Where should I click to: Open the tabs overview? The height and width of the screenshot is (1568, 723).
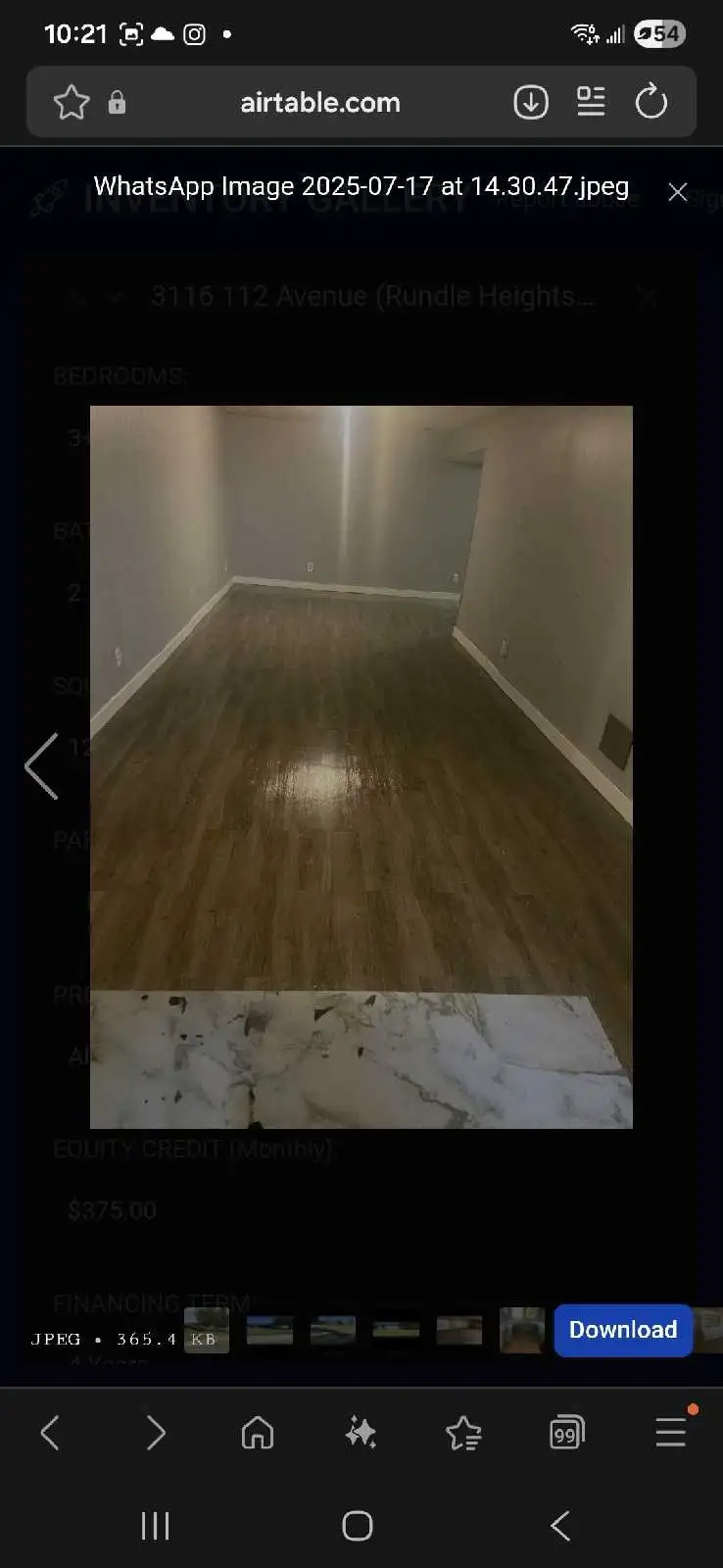click(x=567, y=1433)
